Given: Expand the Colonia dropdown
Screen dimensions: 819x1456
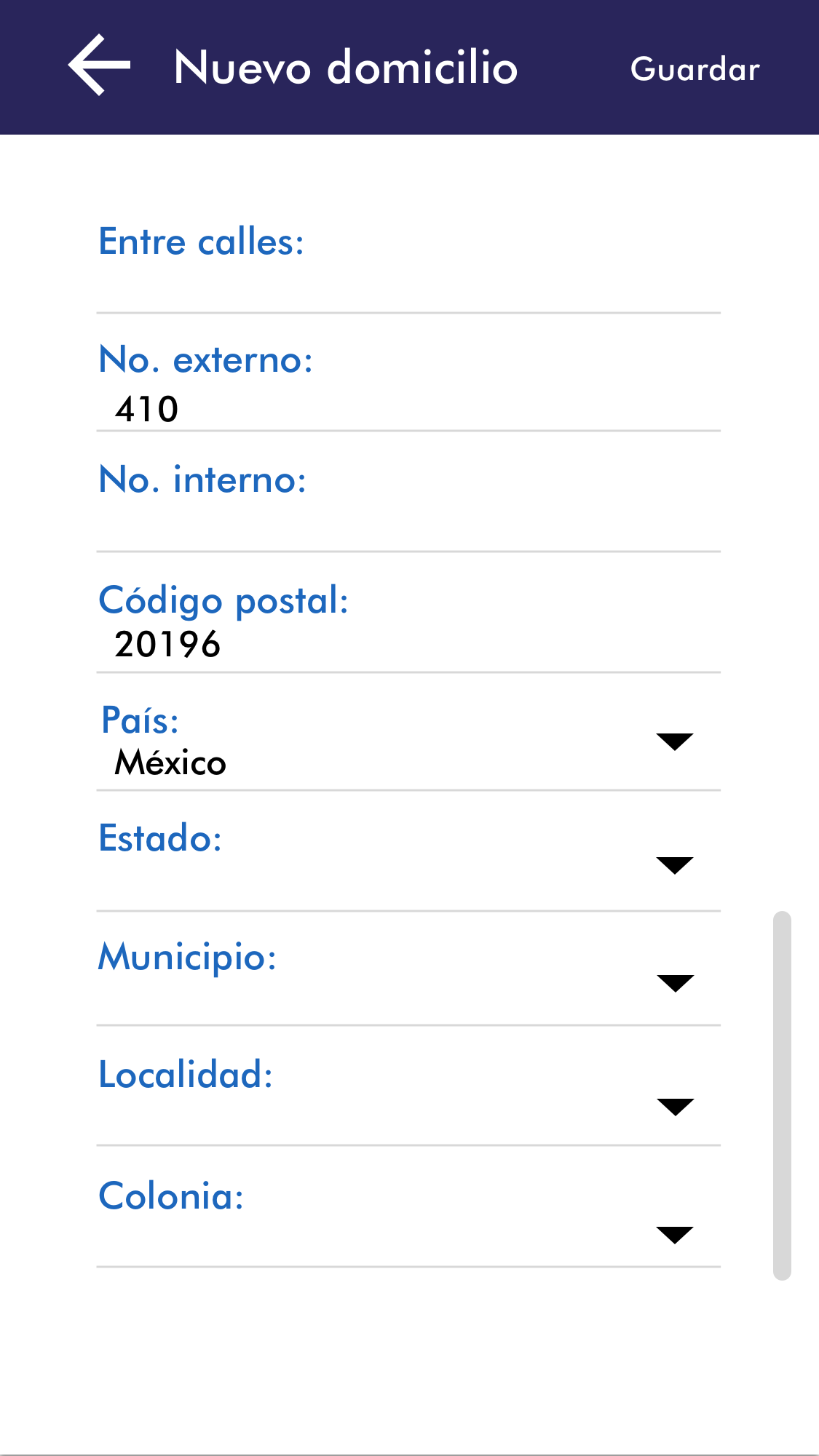Looking at the screenshot, I should click(674, 1235).
